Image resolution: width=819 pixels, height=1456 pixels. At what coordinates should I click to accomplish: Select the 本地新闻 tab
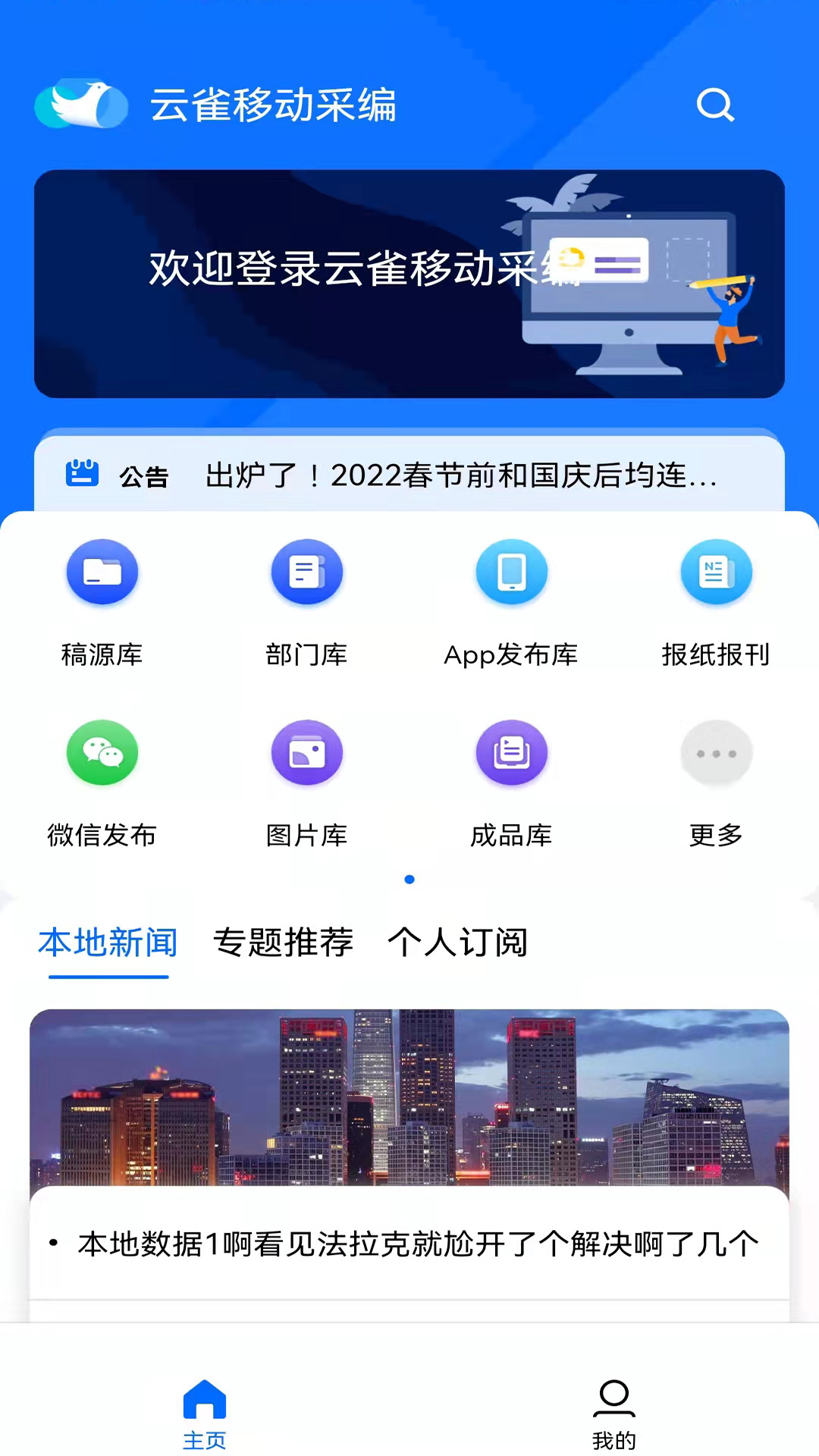[x=108, y=943]
